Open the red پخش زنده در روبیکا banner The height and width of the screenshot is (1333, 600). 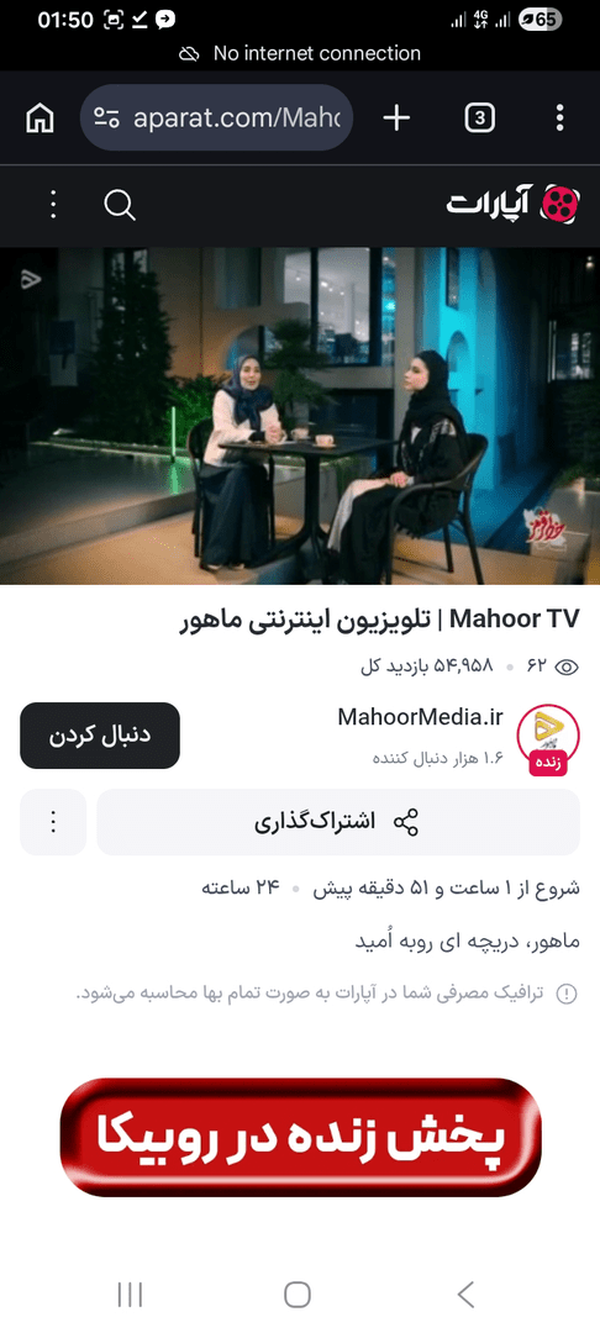click(300, 1135)
